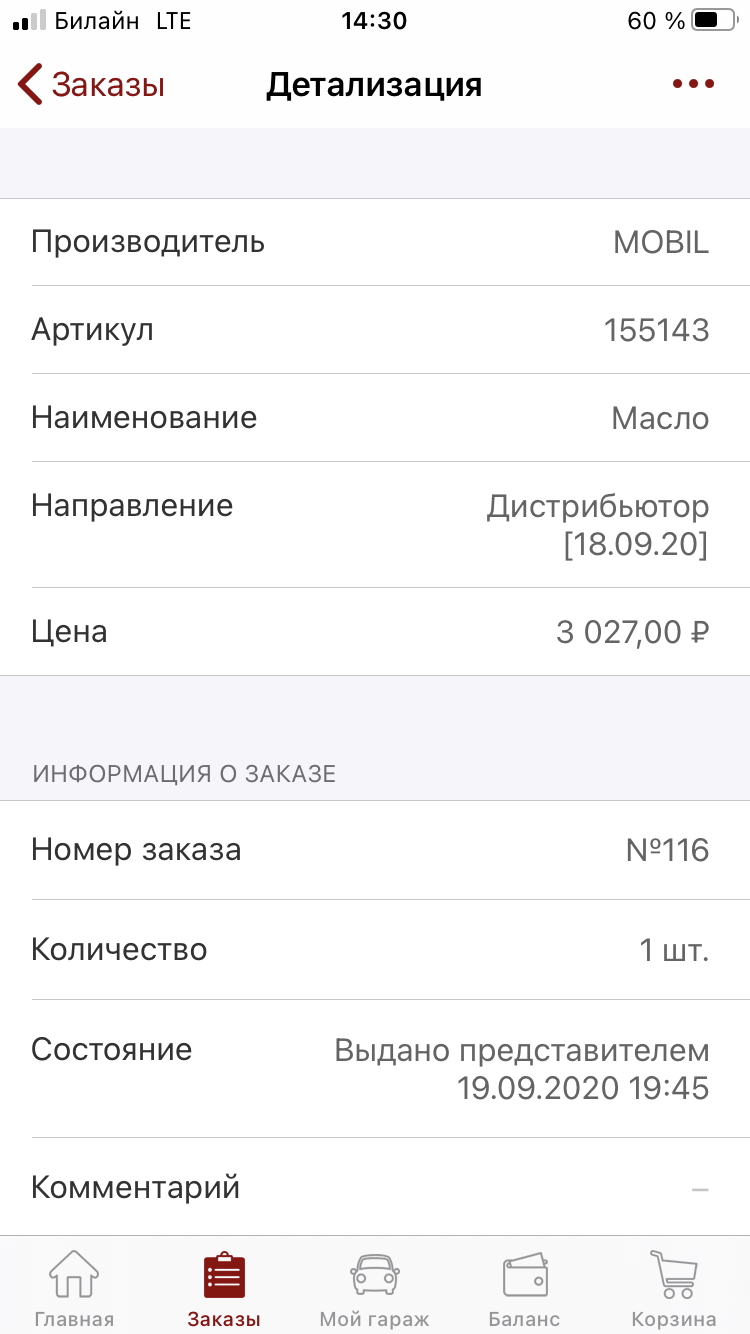Open the Корзина cart tab

(x=674, y=1288)
